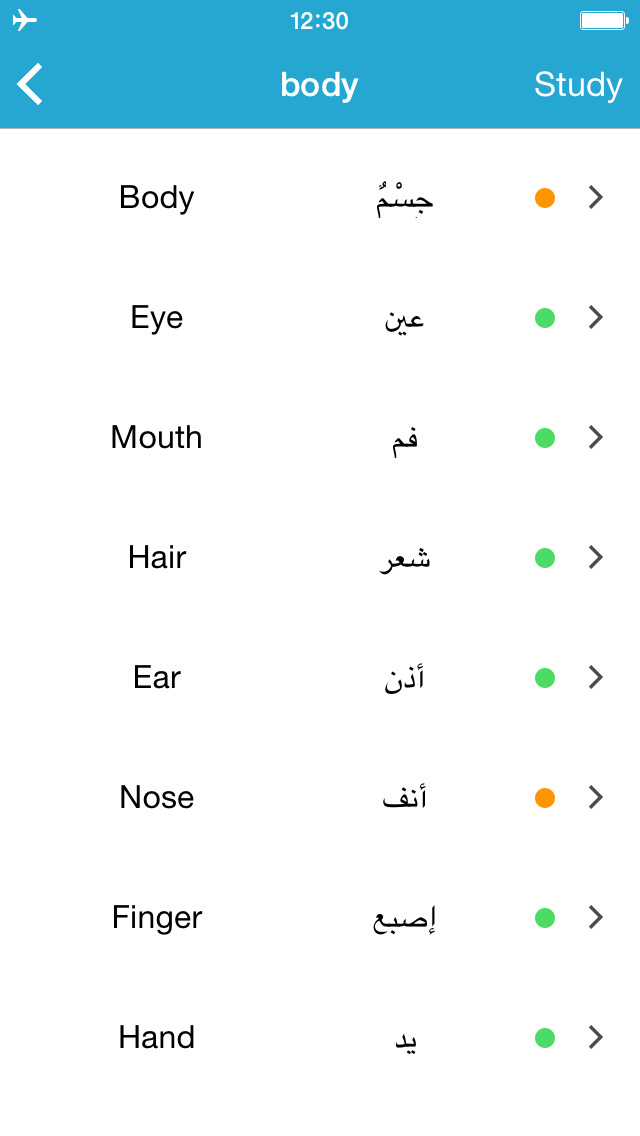Screen dimensions: 640x1136
Task: Open the Hand word entry
Action: pyautogui.click(x=320, y=1037)
